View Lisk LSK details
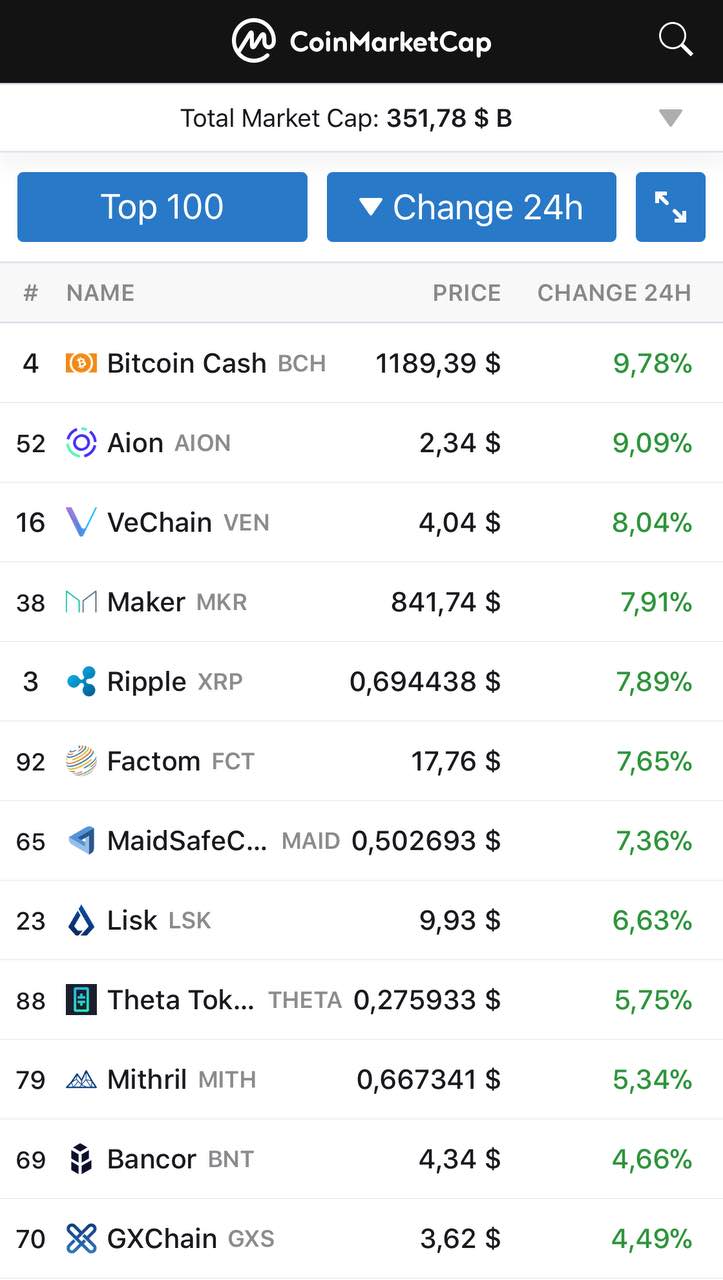723x1280 pixels. tap(361, 920)
